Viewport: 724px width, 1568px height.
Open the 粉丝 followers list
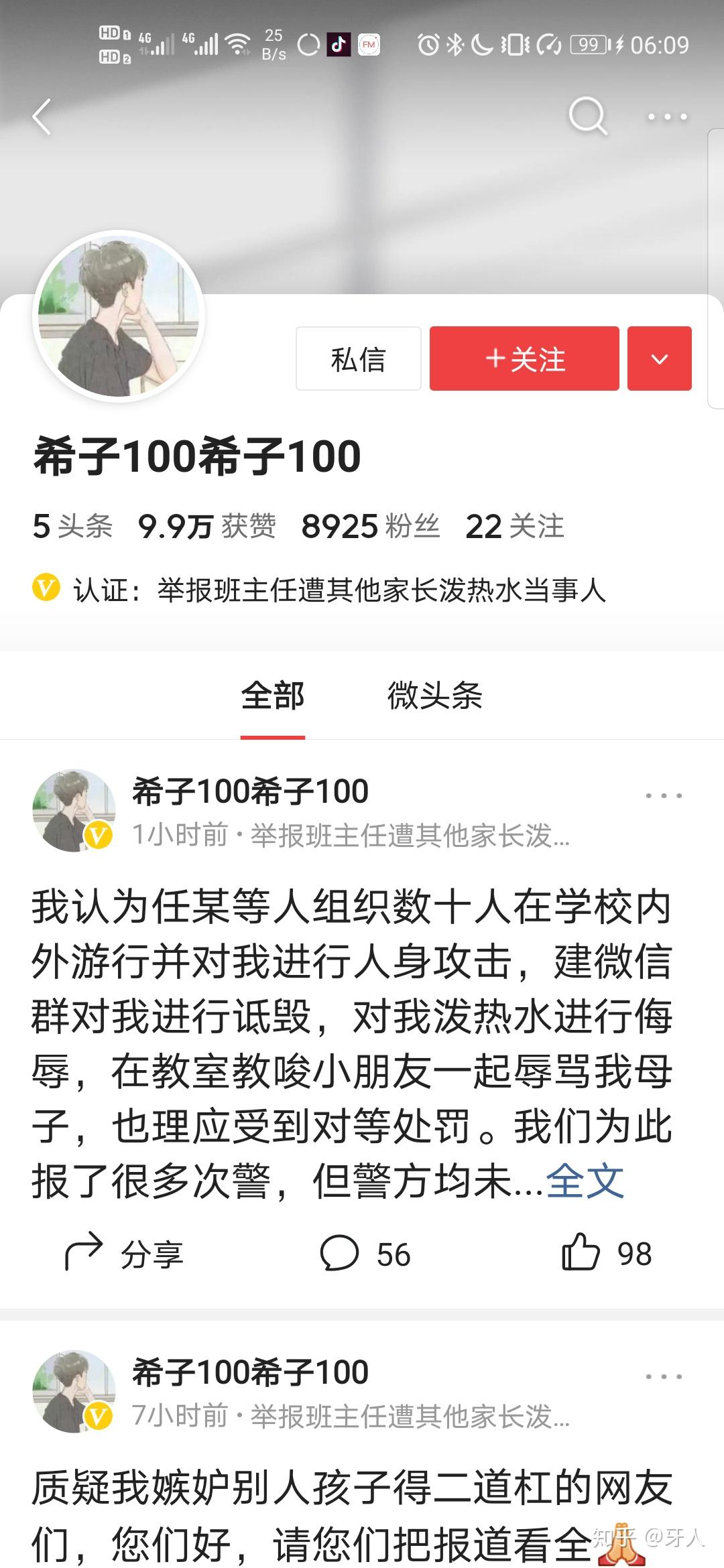[370, 527]
